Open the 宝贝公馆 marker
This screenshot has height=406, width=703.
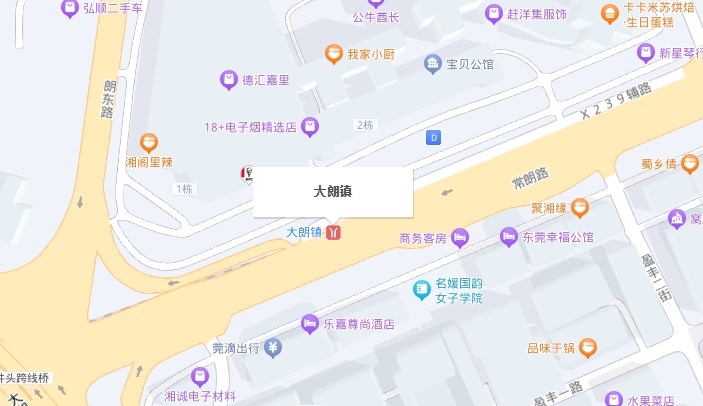(x=433, y=64)
